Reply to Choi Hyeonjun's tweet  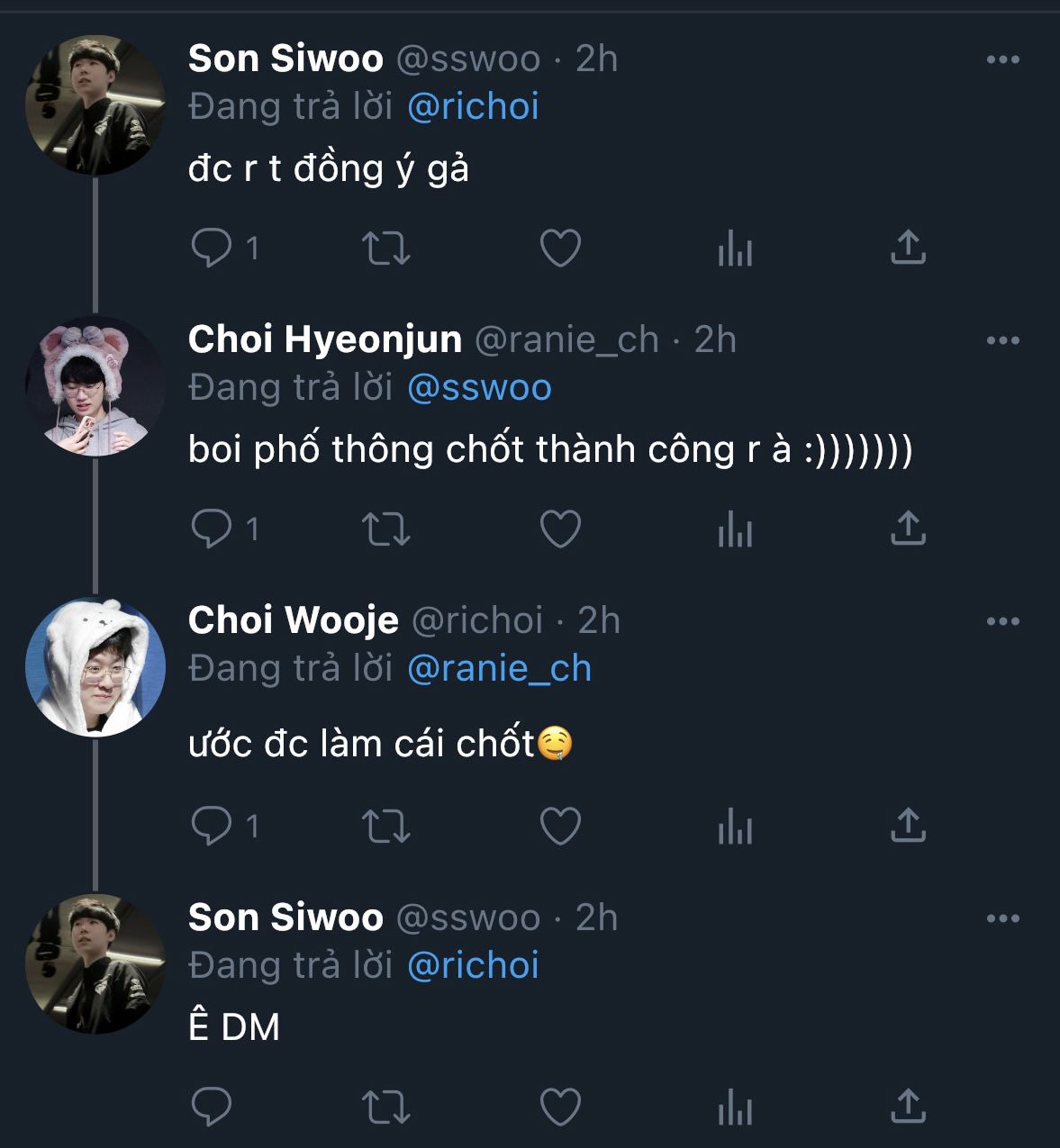coord(212,529)
